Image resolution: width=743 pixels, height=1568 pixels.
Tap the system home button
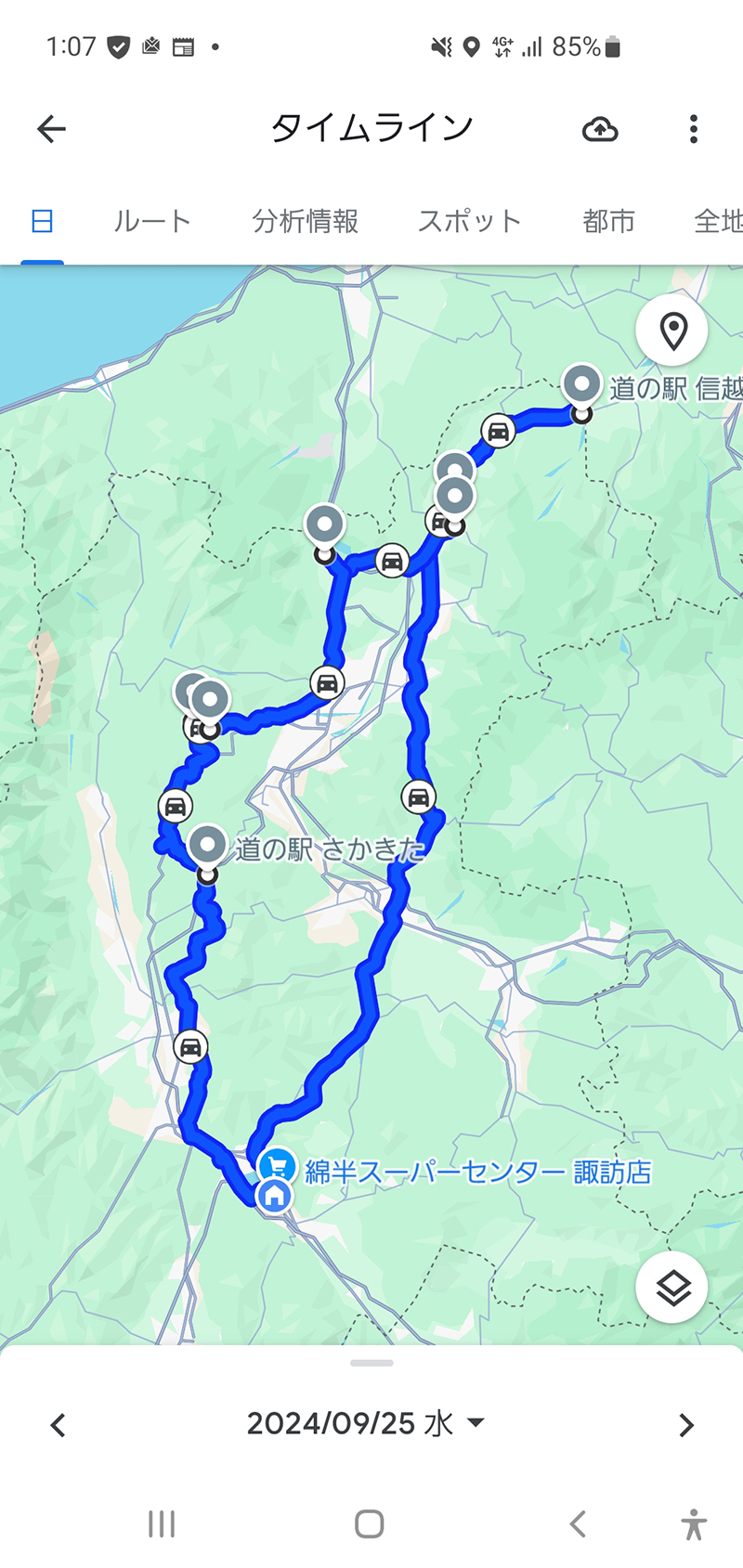(x=370, y=1523)
